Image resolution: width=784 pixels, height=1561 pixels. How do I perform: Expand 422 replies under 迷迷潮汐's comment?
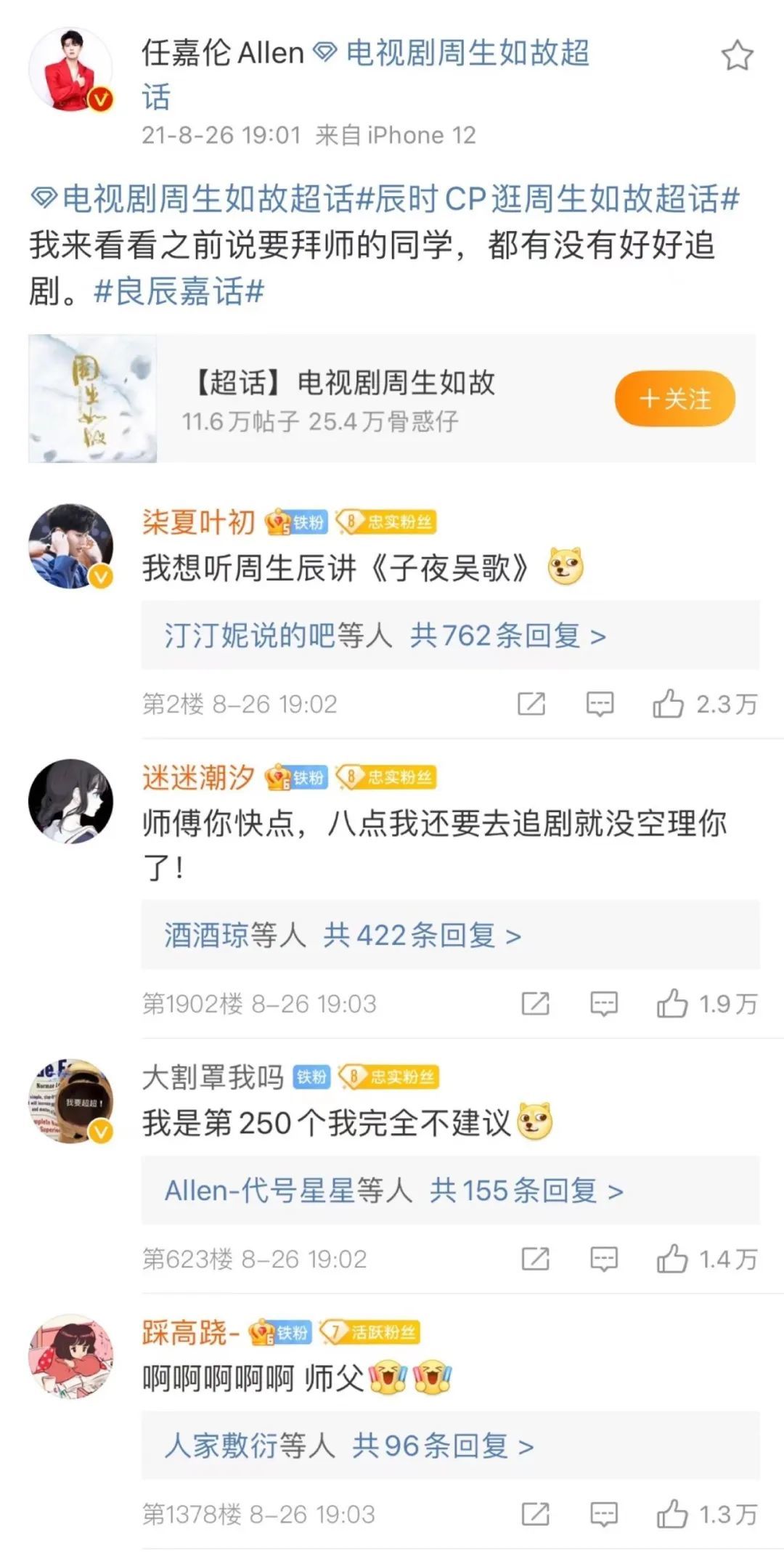point(343,935)
